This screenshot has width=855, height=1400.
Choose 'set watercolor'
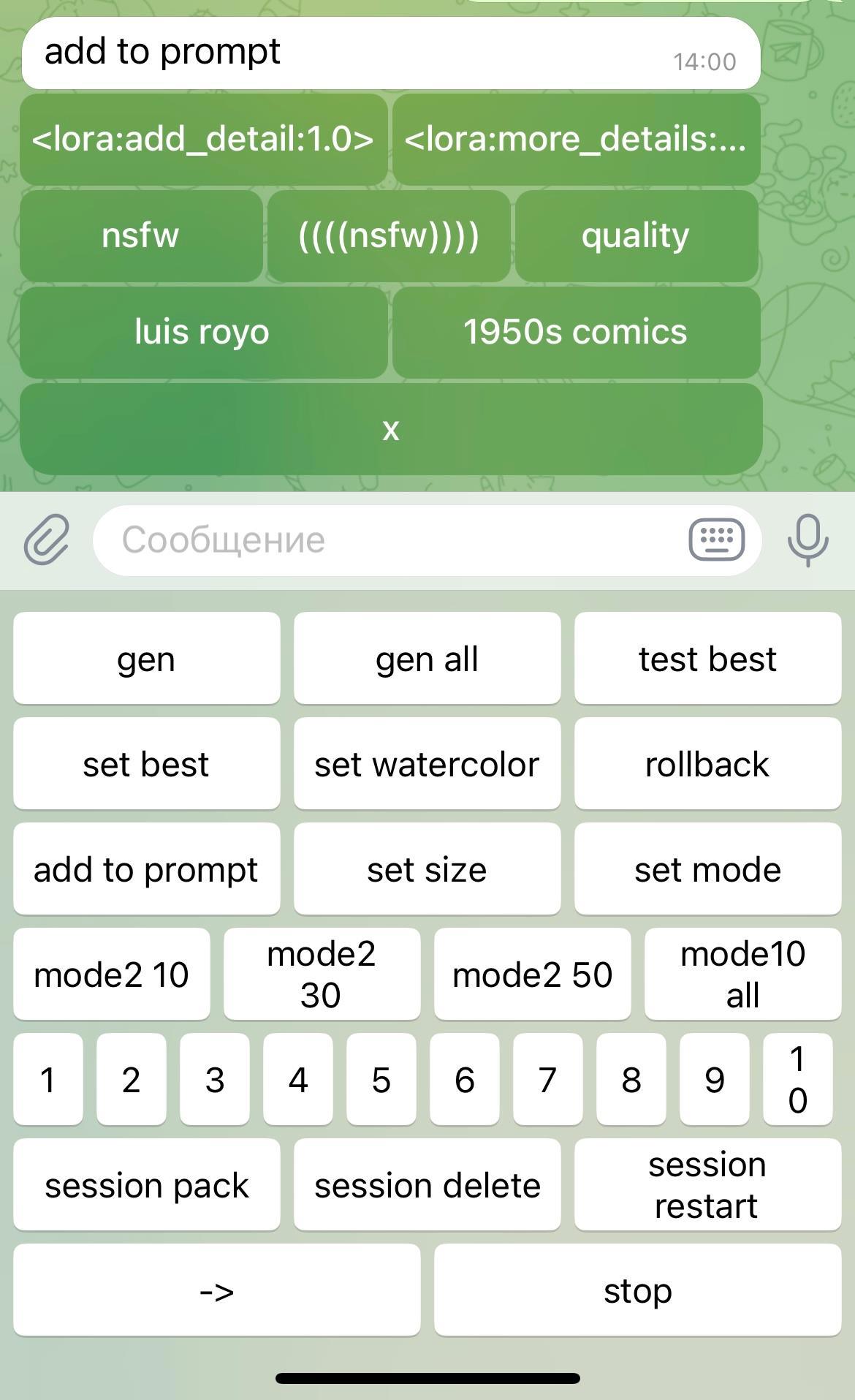pyautogui.click(x=427, y=764)
